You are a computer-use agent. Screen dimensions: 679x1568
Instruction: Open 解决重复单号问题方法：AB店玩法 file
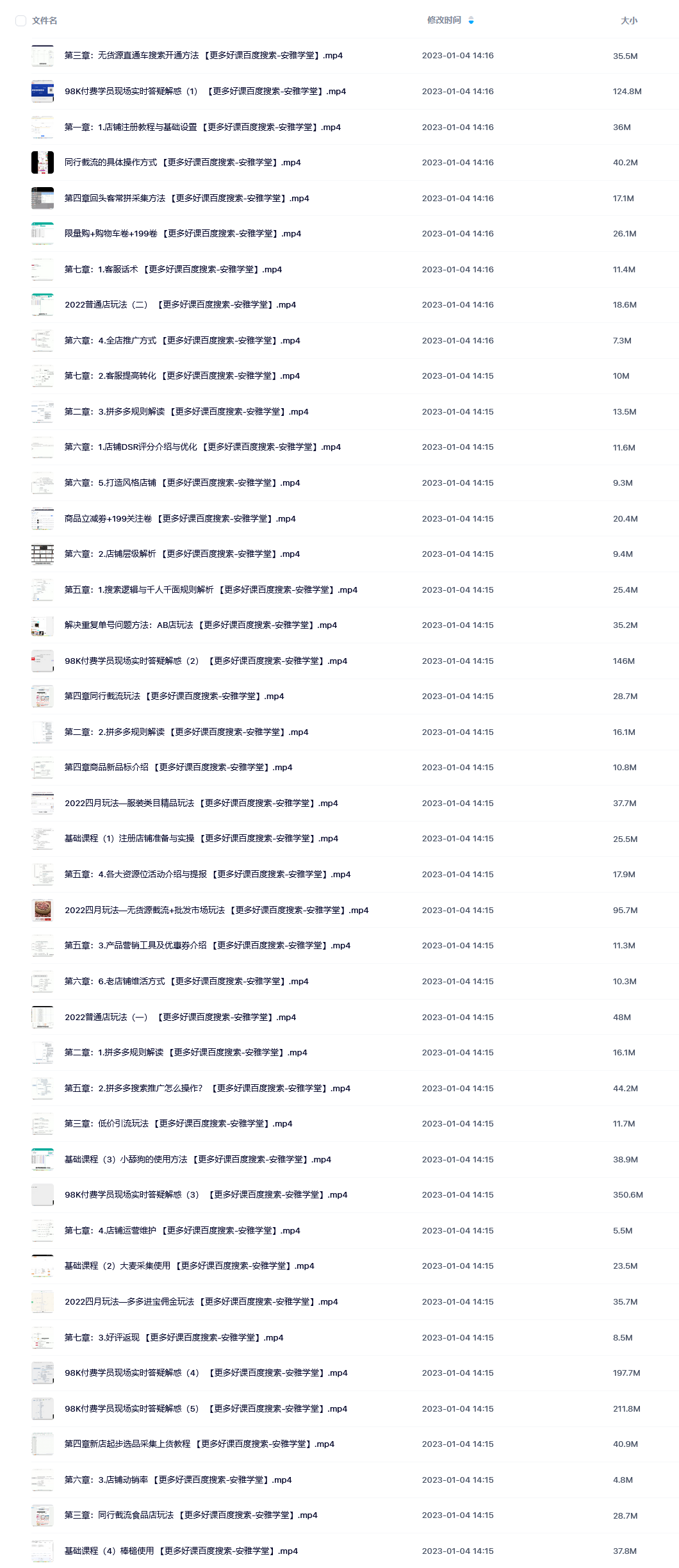point(200,625)
